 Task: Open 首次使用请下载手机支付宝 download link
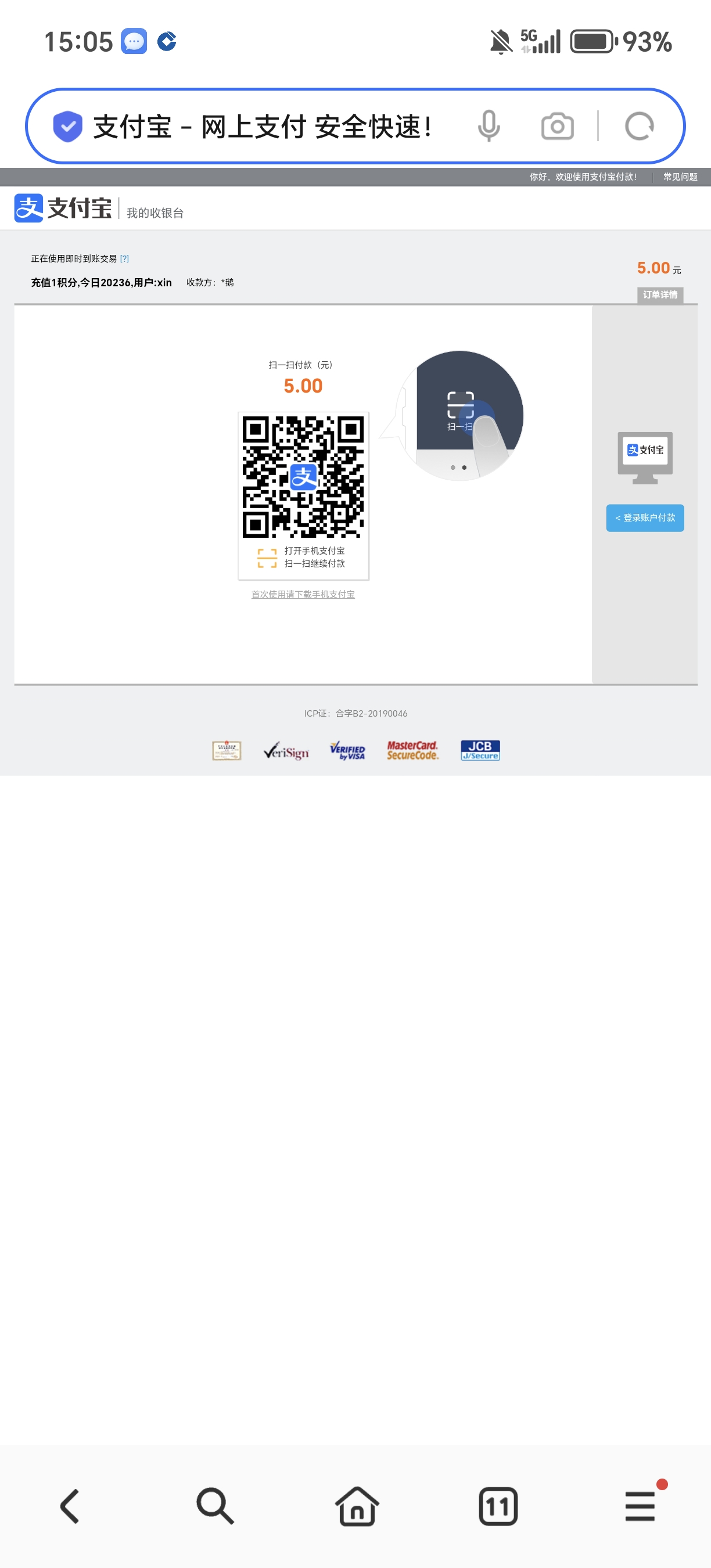point(303,595)
